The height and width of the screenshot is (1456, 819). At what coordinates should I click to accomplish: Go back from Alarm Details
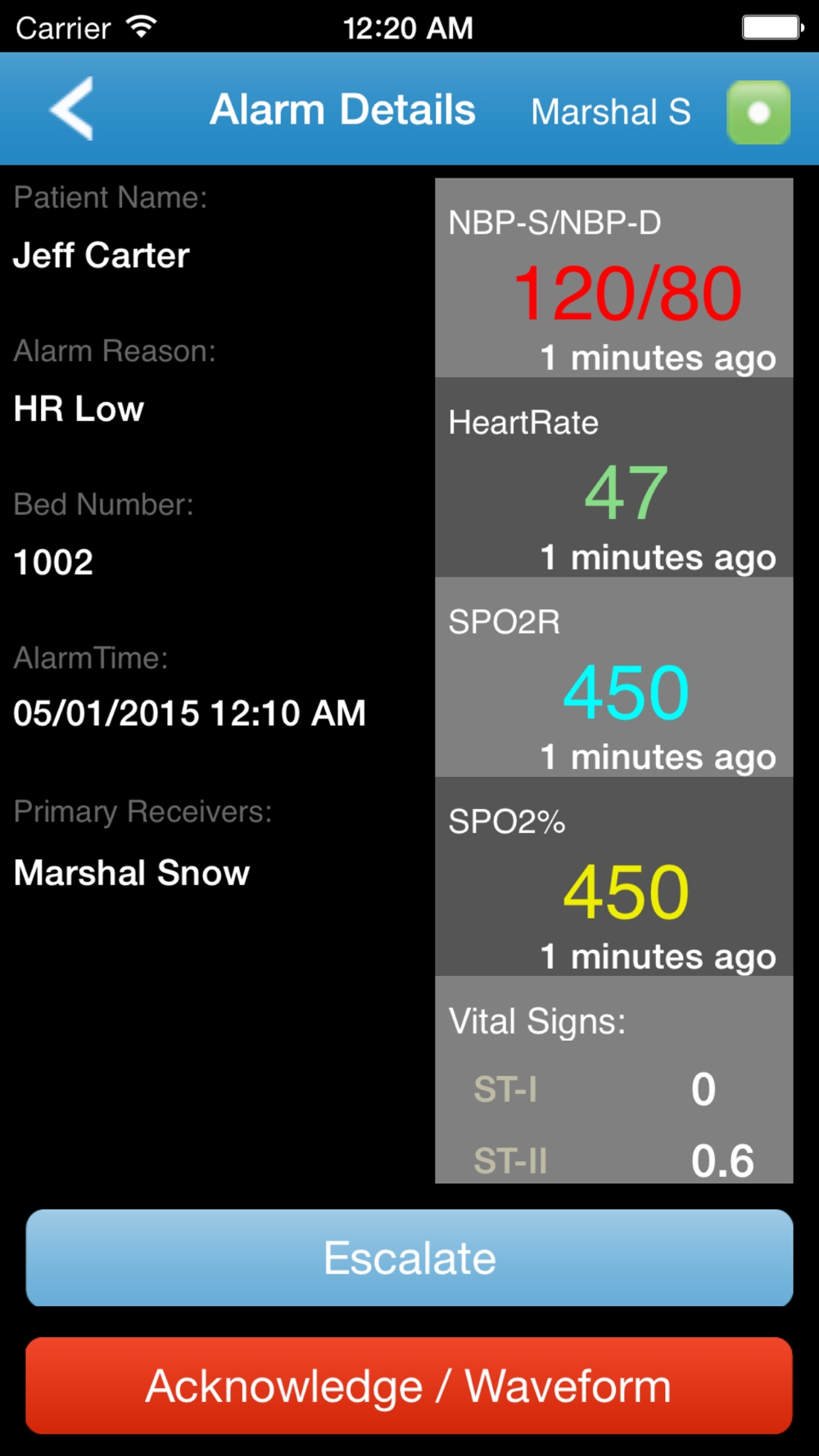coord(72,109)
